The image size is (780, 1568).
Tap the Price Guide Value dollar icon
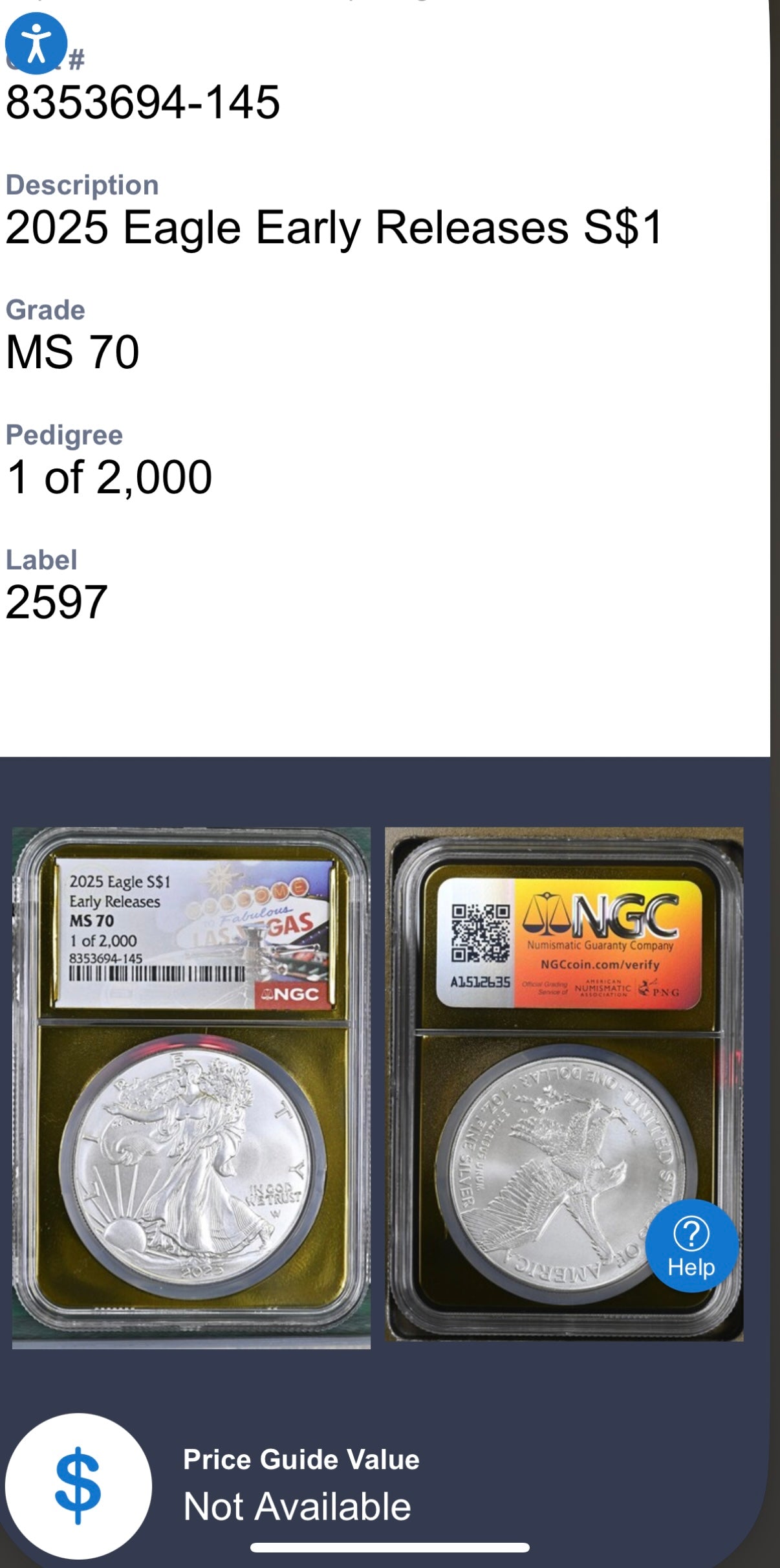[78, 1486]
